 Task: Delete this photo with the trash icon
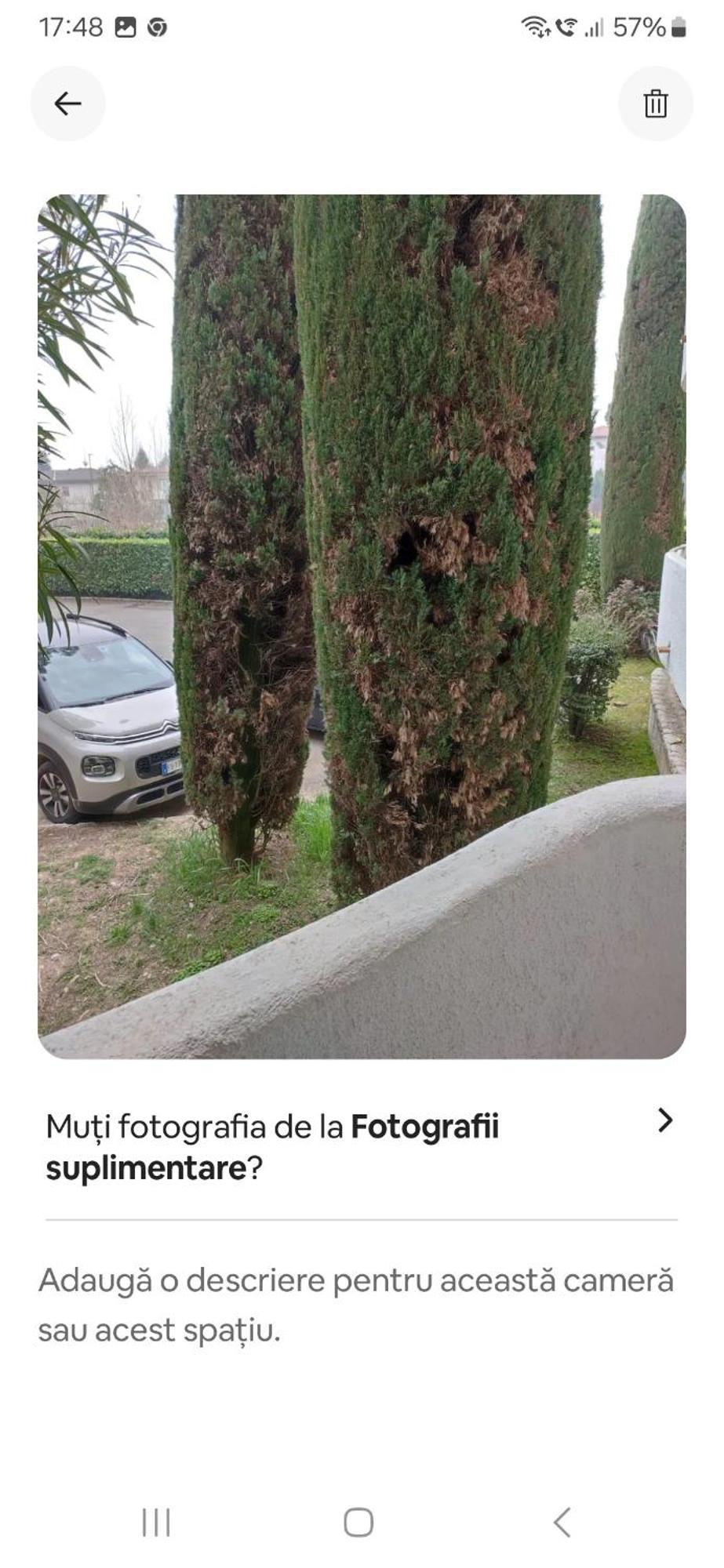(x=655, y=103)
